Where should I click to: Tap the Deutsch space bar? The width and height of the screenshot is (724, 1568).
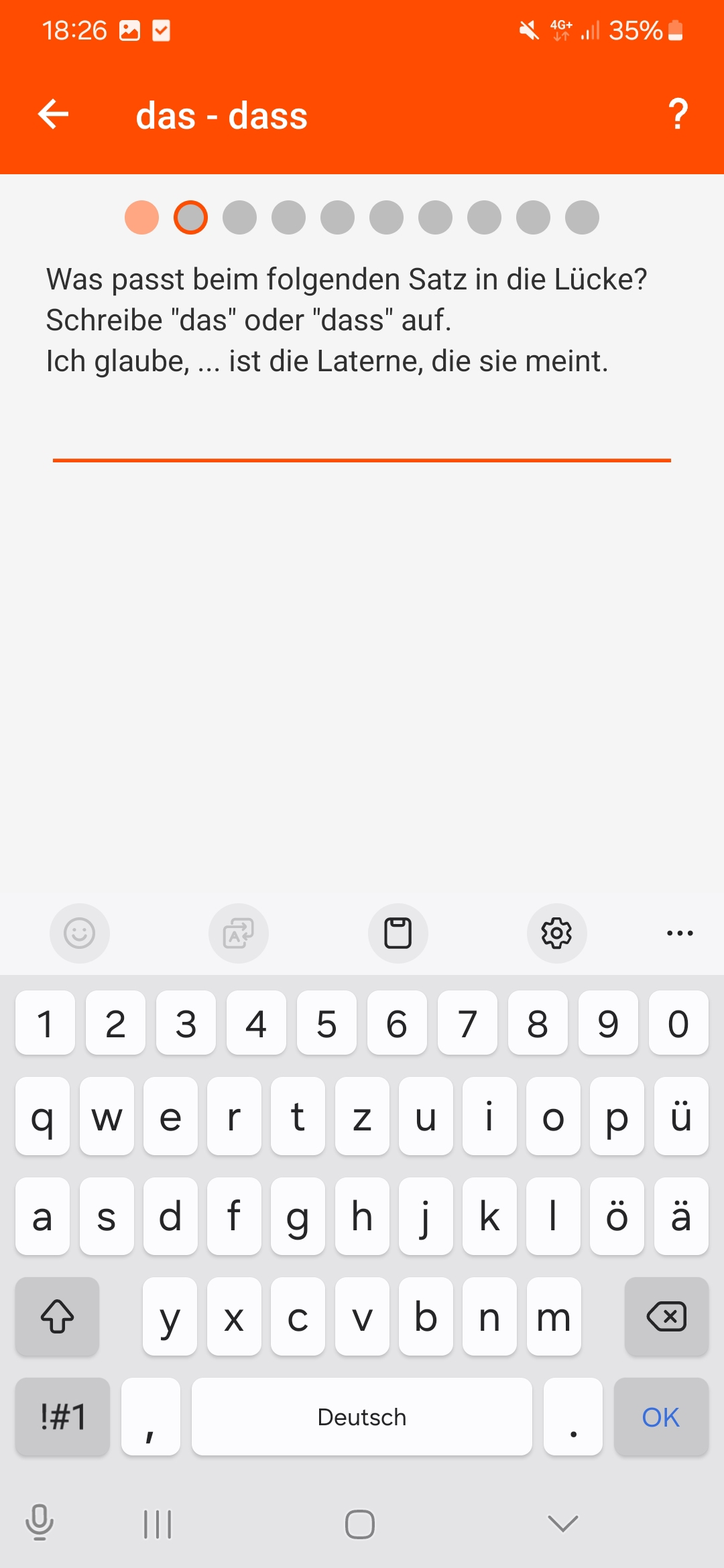[362, 1417]
